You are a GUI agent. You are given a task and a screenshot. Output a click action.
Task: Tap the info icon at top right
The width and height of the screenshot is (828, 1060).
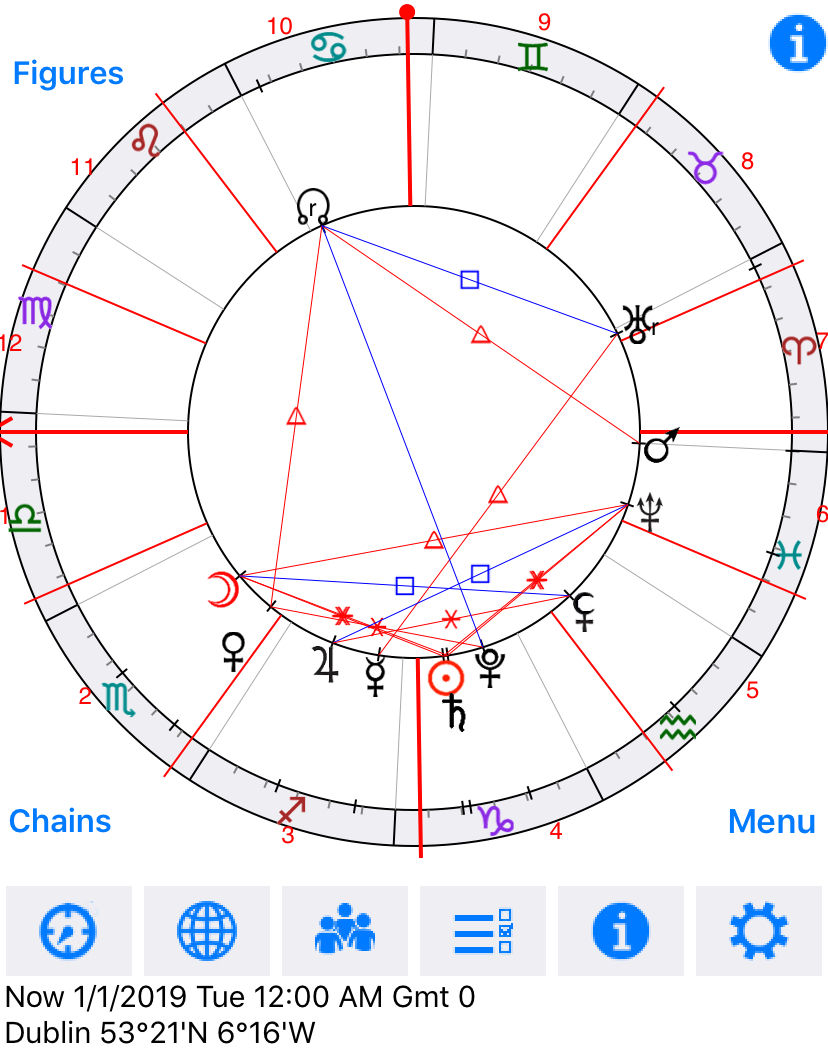pos(797,44)
